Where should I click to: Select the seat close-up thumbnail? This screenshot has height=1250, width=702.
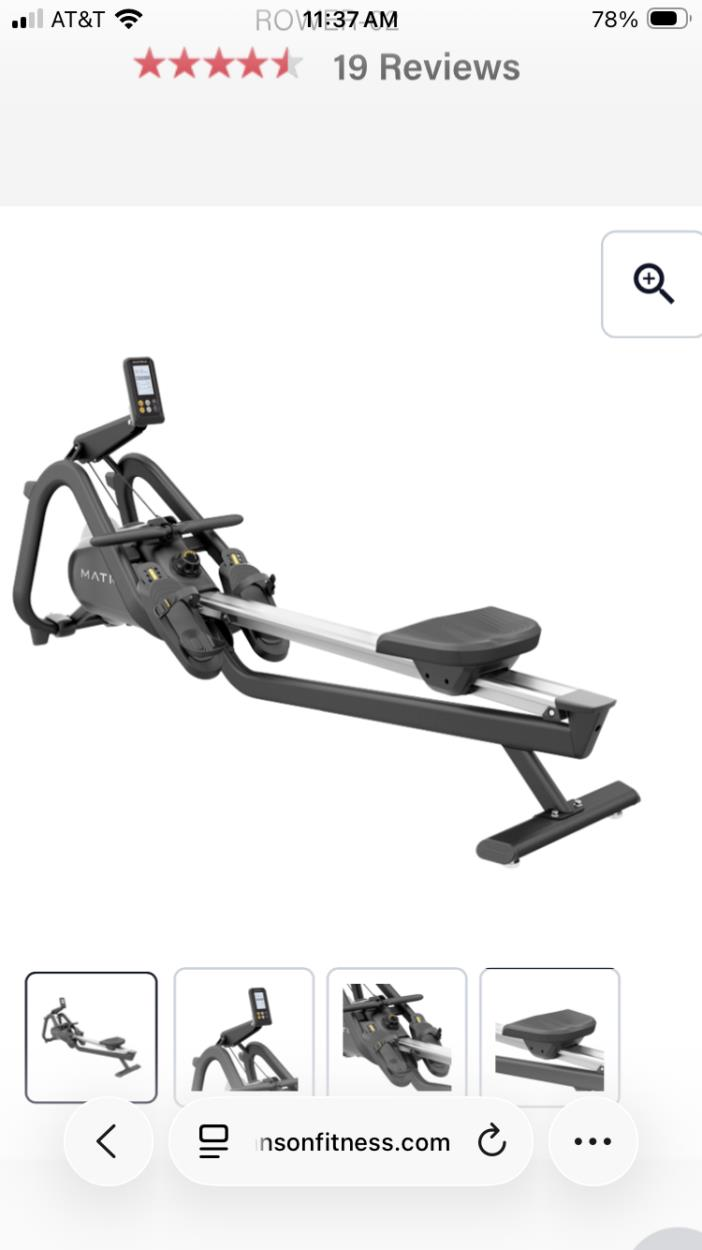tap(549, 1036)
